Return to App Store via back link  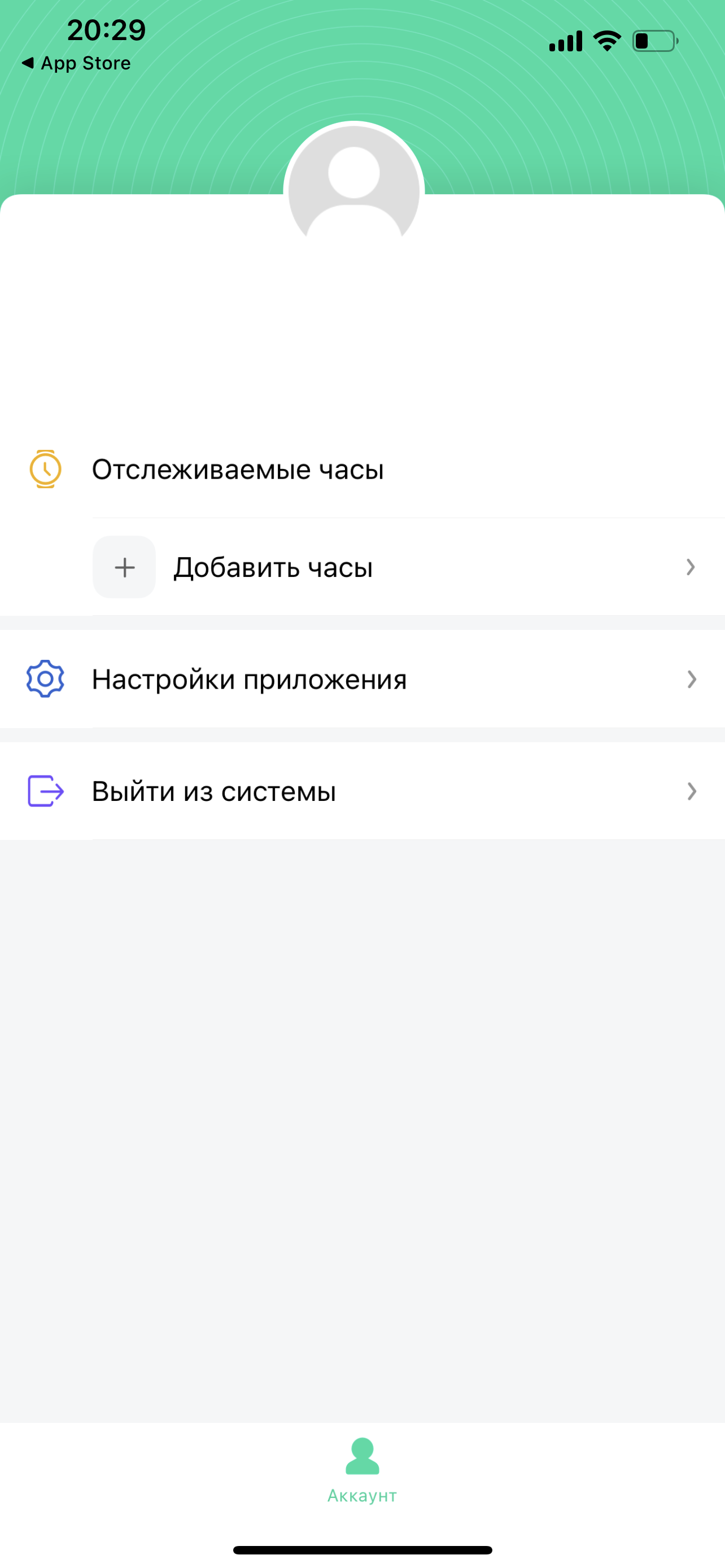[x=77, y=63]
